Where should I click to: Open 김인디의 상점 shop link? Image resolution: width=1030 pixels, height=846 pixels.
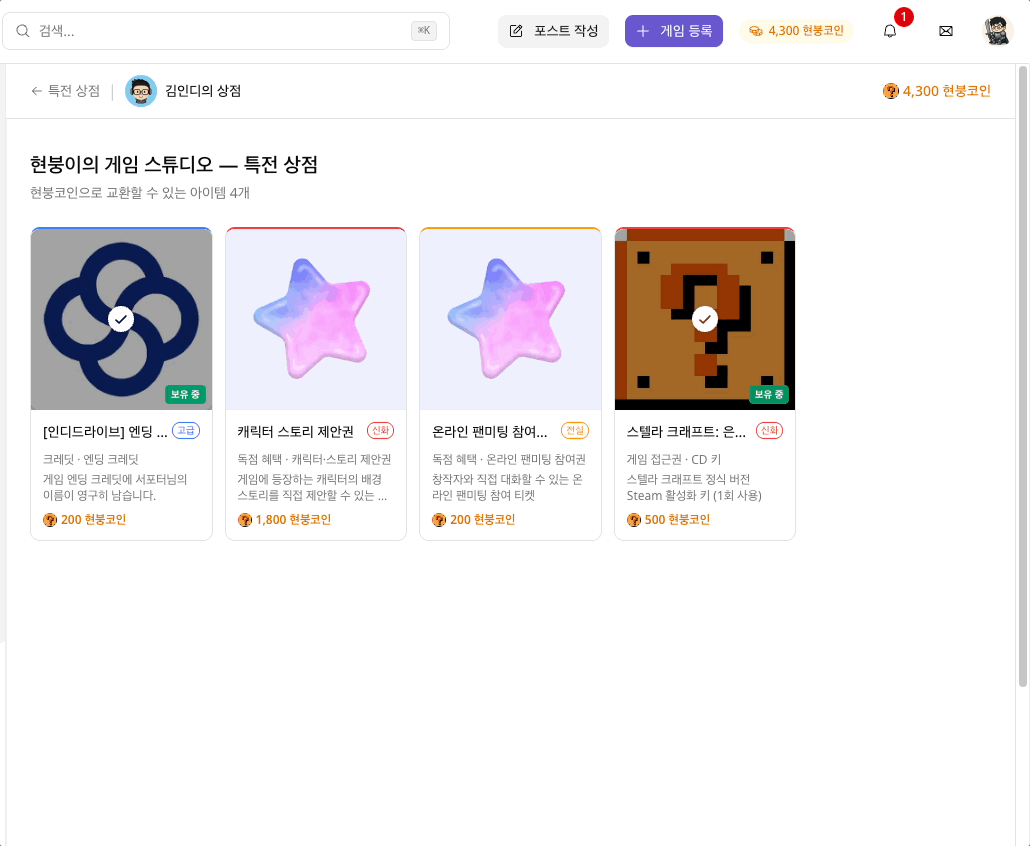point(184,91)
